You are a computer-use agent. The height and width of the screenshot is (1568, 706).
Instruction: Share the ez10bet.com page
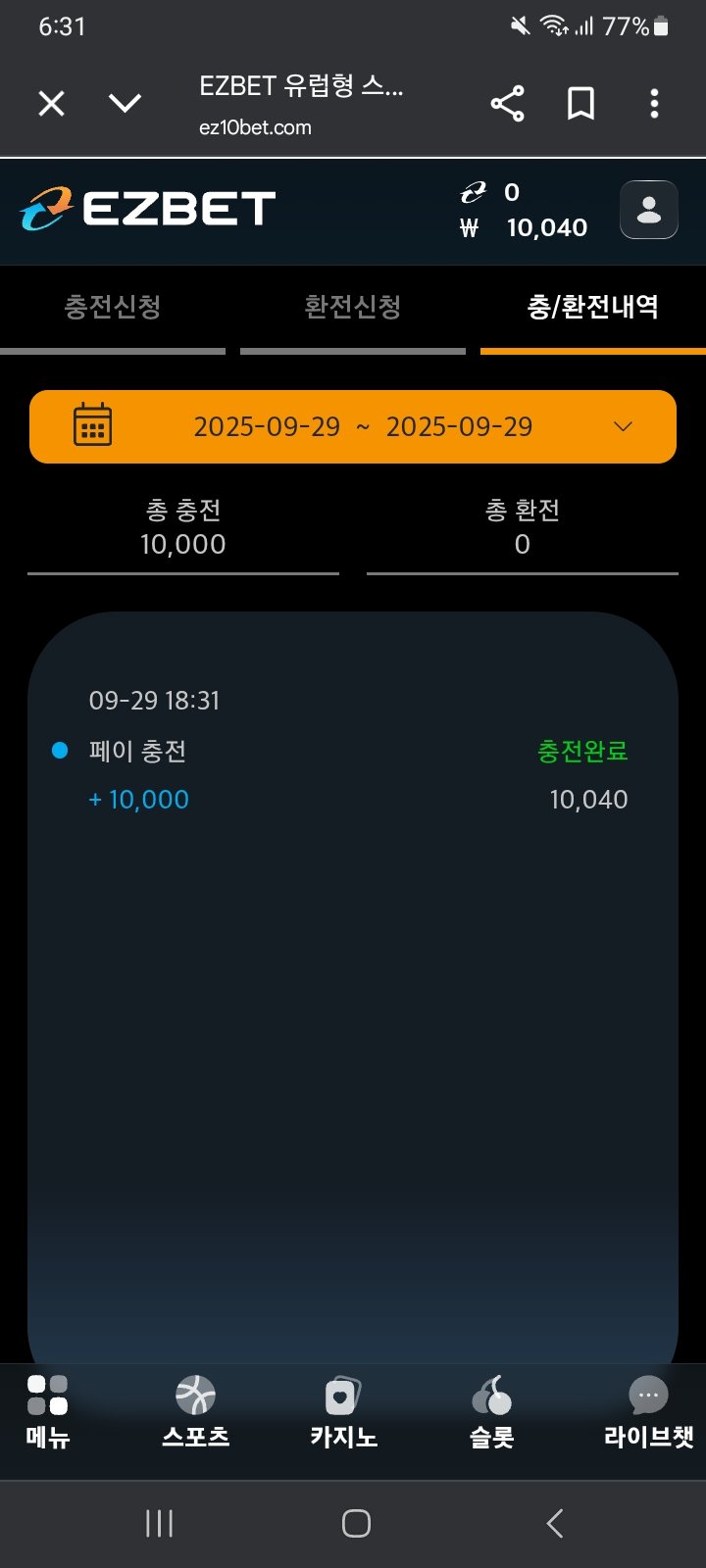click(507, 104)
